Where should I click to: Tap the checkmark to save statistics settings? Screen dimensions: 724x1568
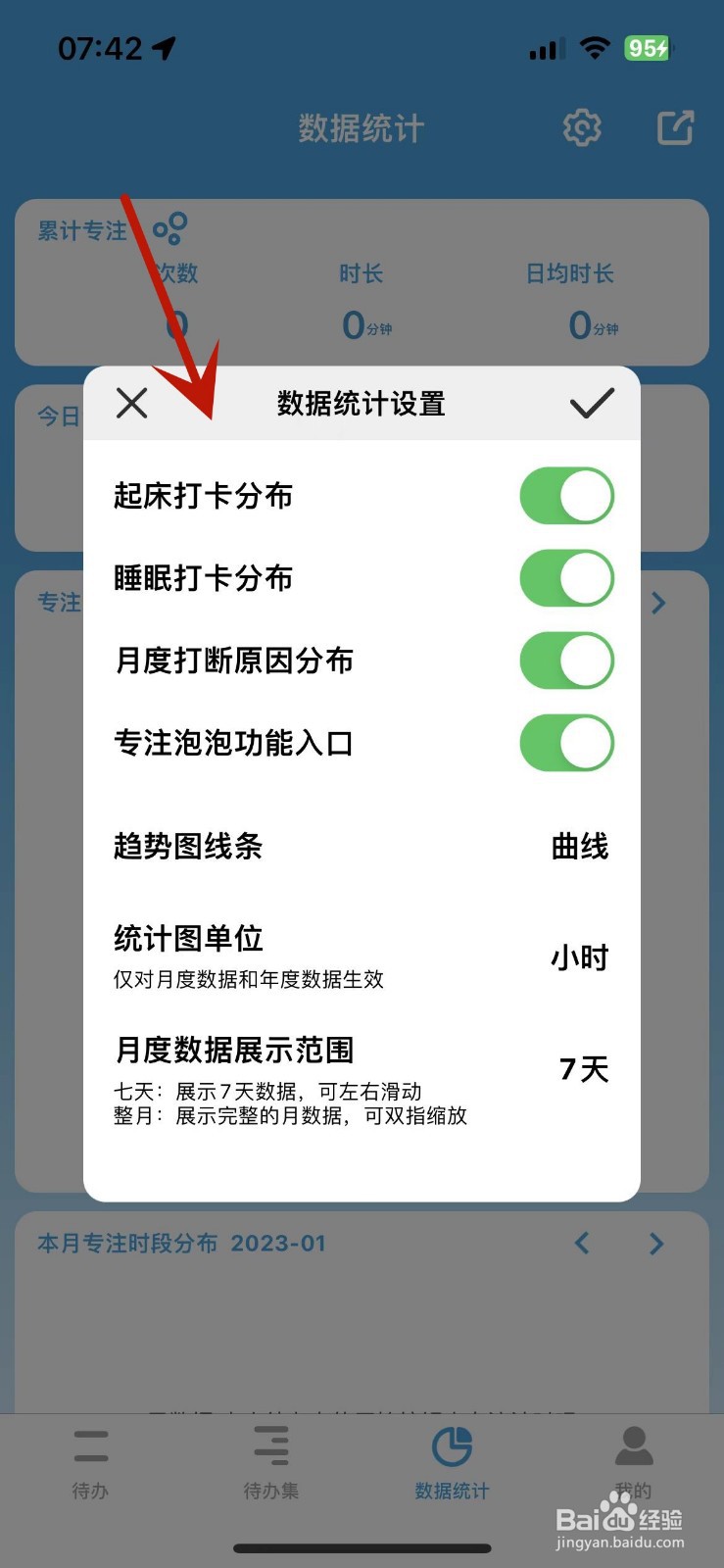[x=592, y=402]
